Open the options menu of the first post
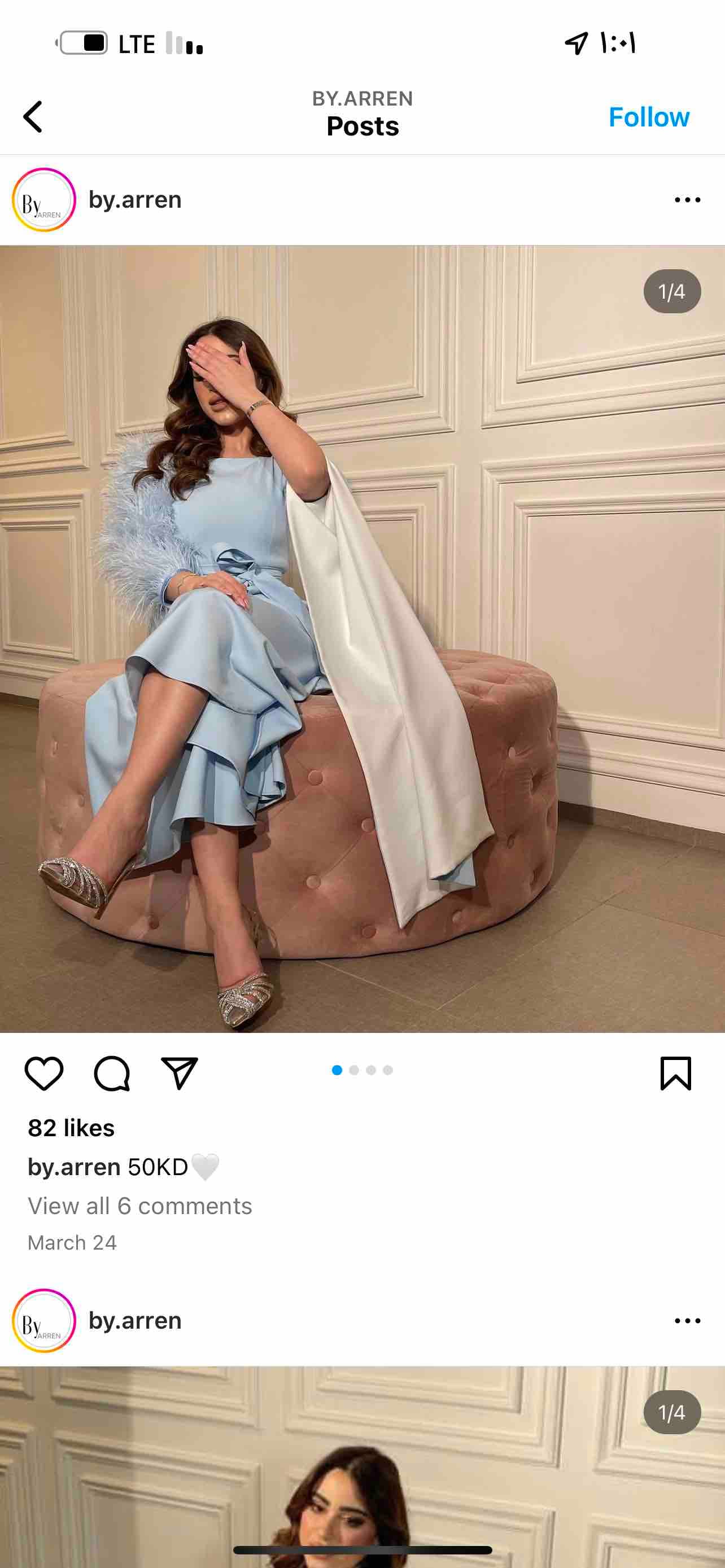The image size is (725, 1568). 687,200
